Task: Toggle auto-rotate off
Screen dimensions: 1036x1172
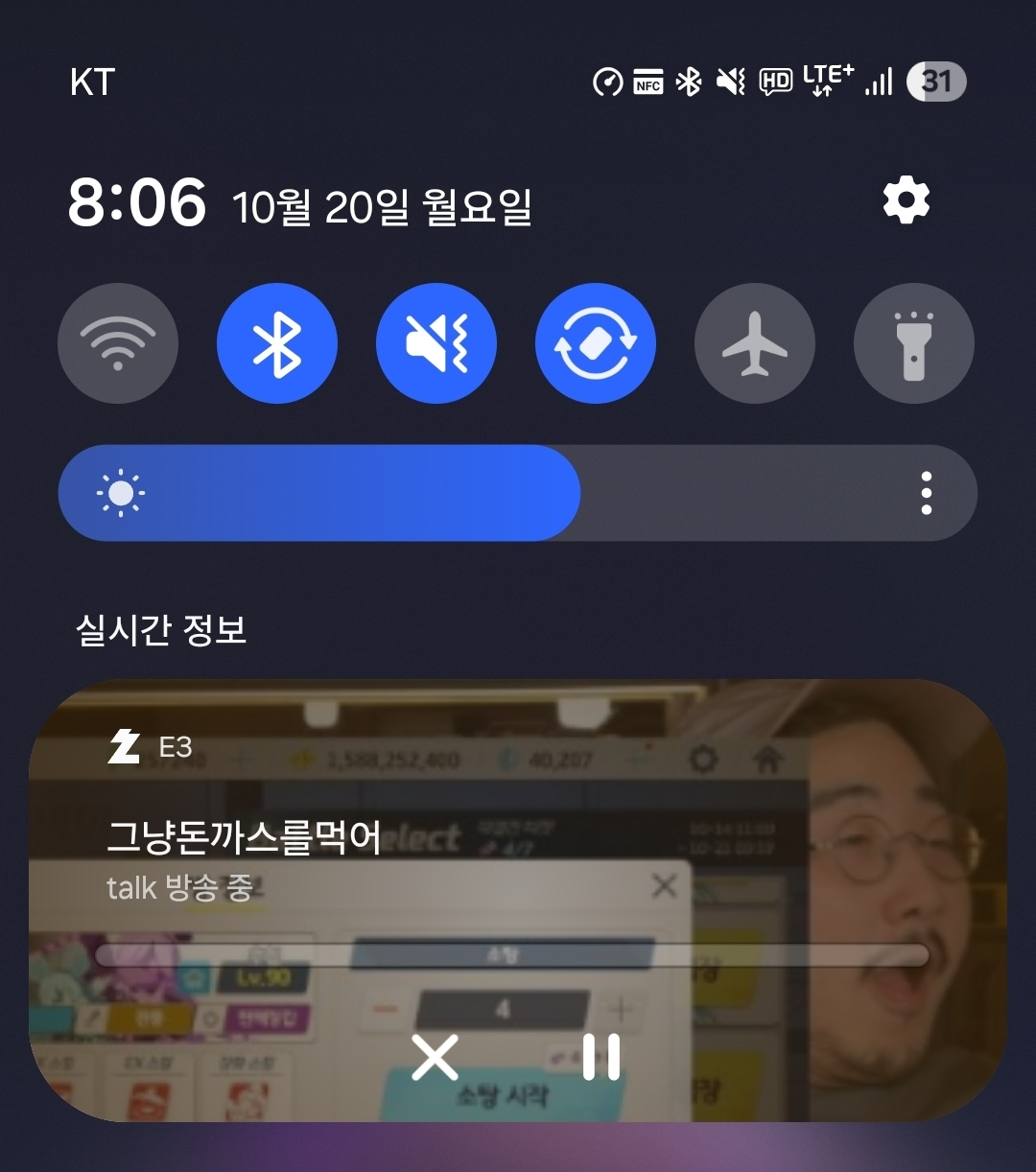Action: point(596,342)
